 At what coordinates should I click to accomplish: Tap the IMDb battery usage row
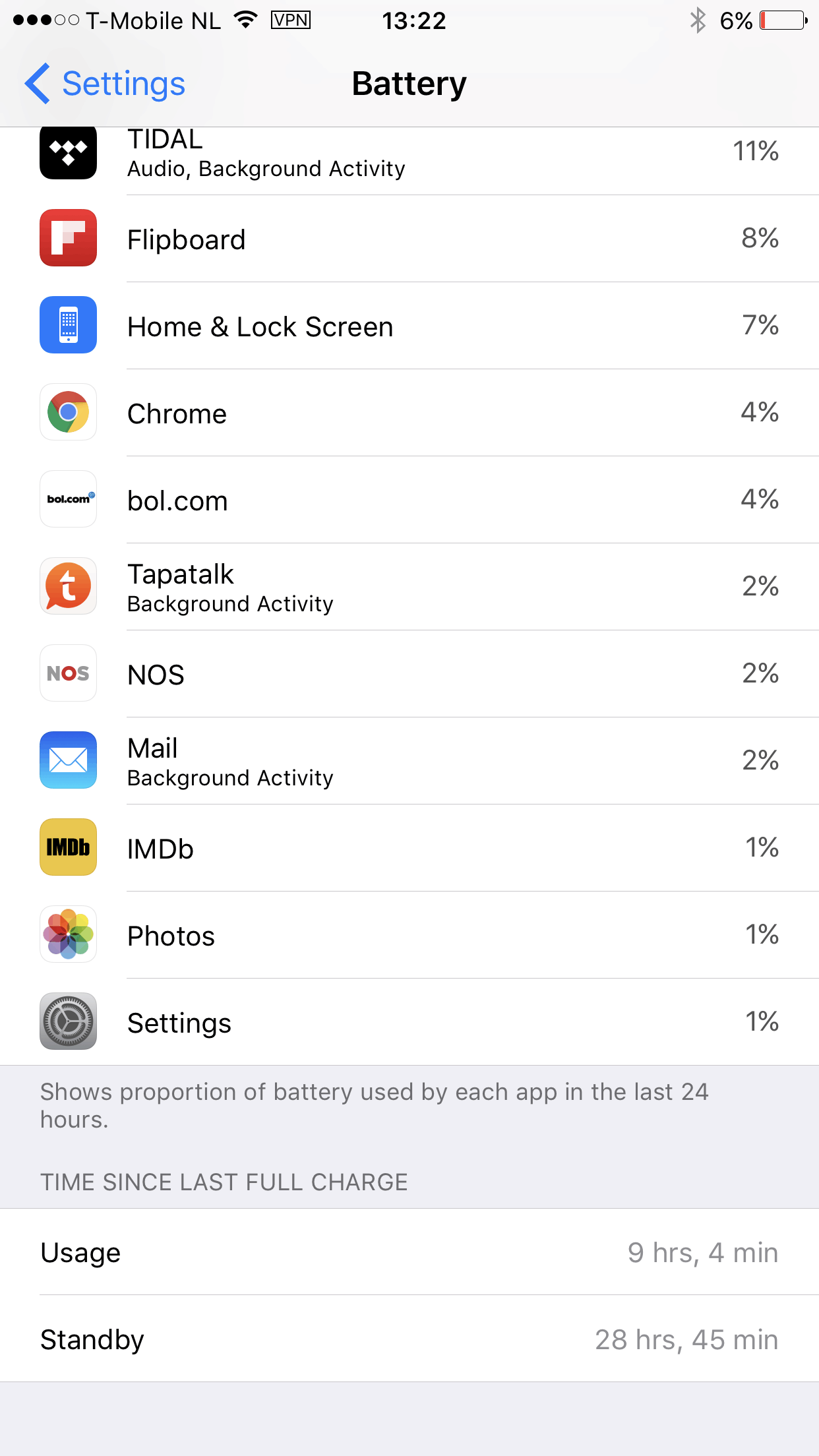pos(409,848)
